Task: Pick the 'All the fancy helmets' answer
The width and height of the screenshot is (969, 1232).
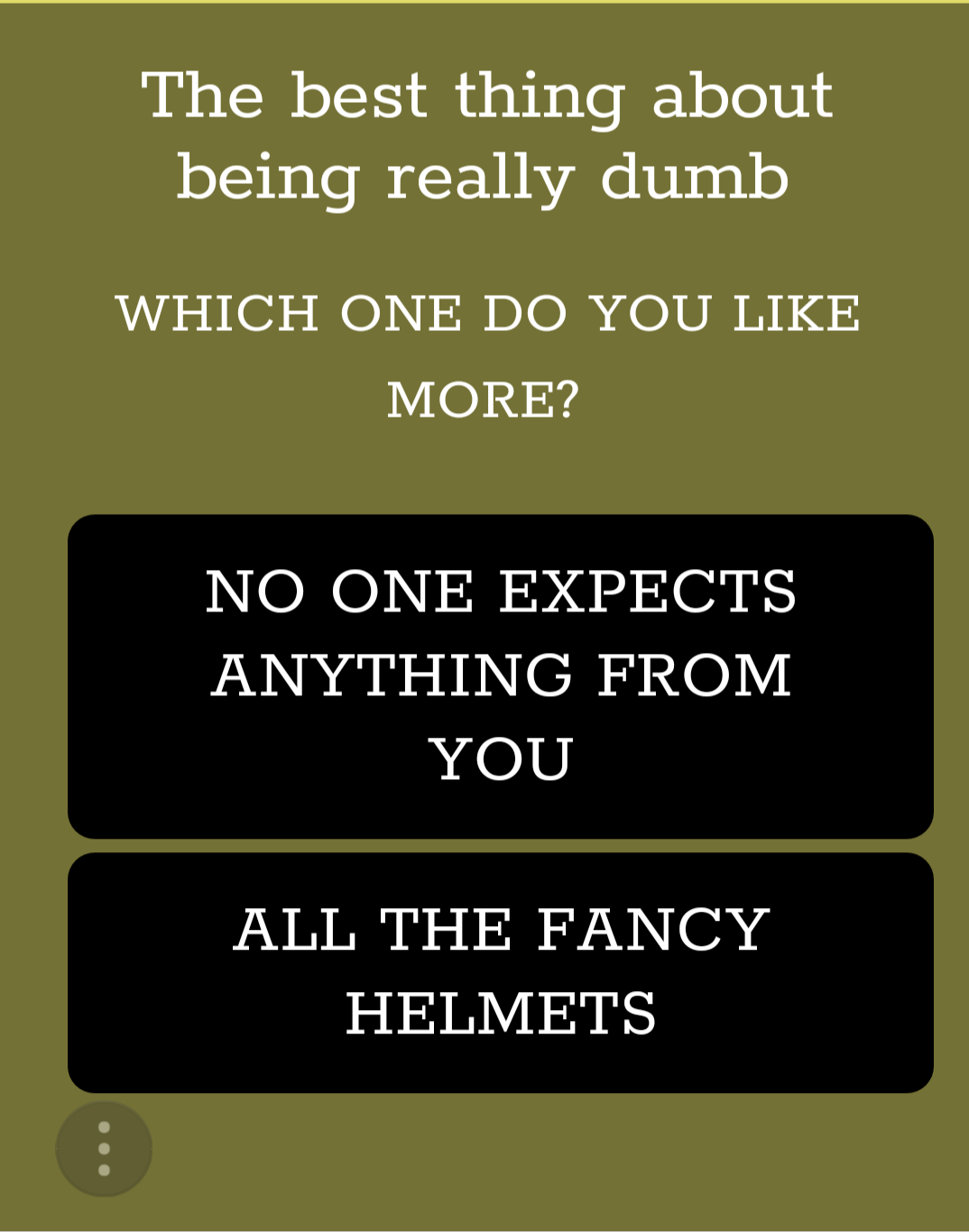Action: click(500, 971)
